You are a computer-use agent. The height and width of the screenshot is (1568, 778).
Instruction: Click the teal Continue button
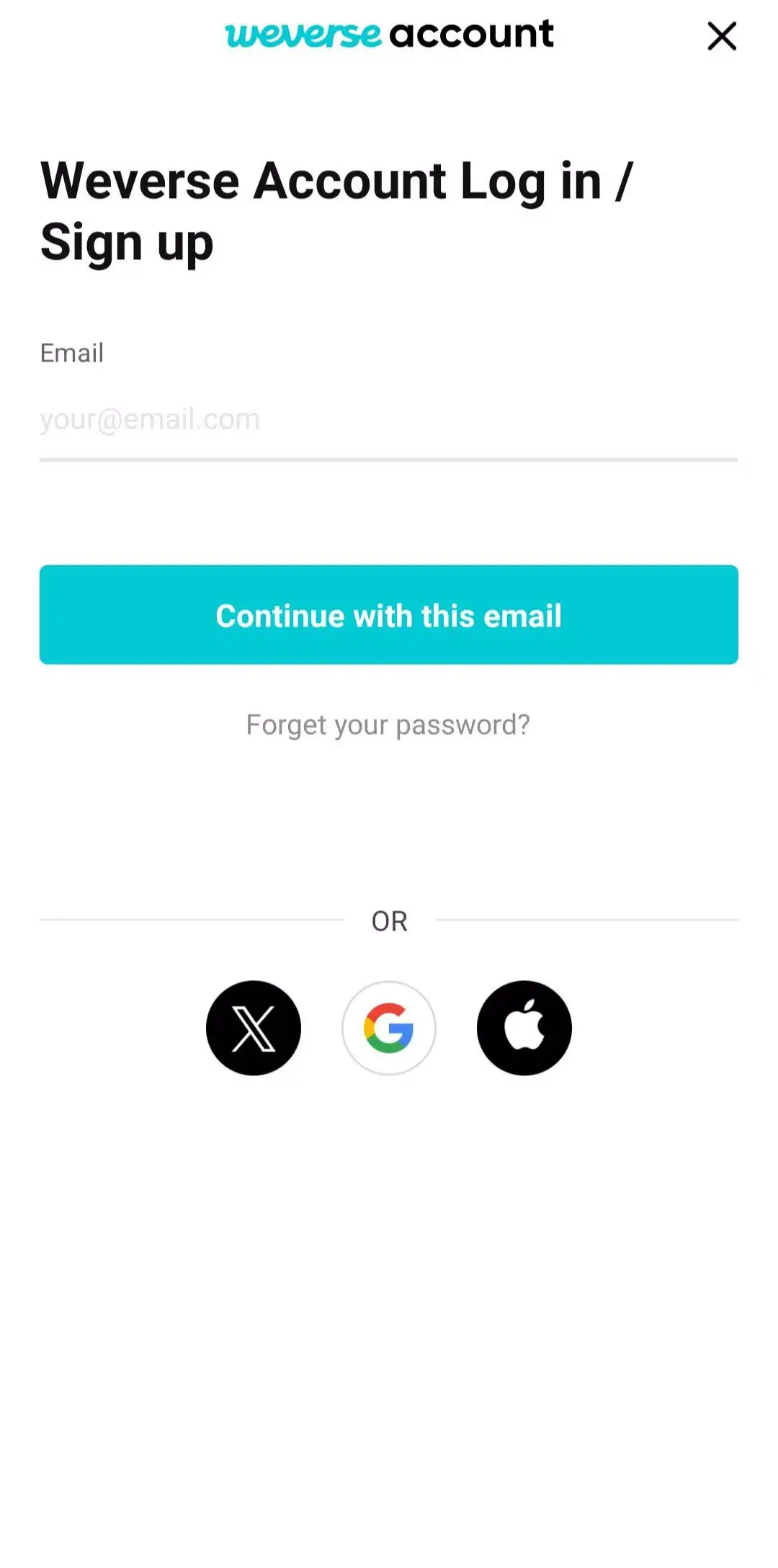pos(389,615)
